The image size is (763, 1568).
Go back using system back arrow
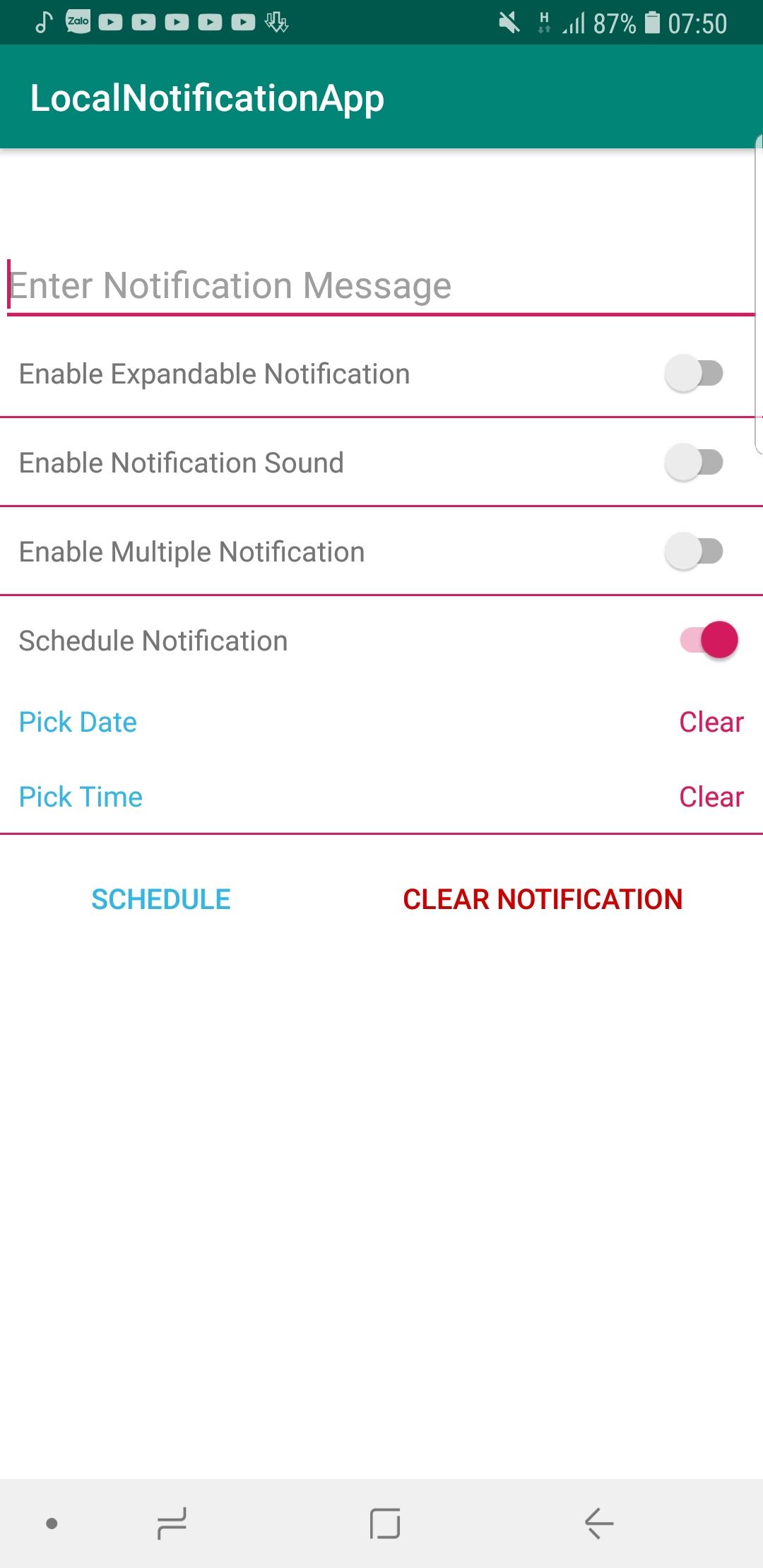[598, 1523]
